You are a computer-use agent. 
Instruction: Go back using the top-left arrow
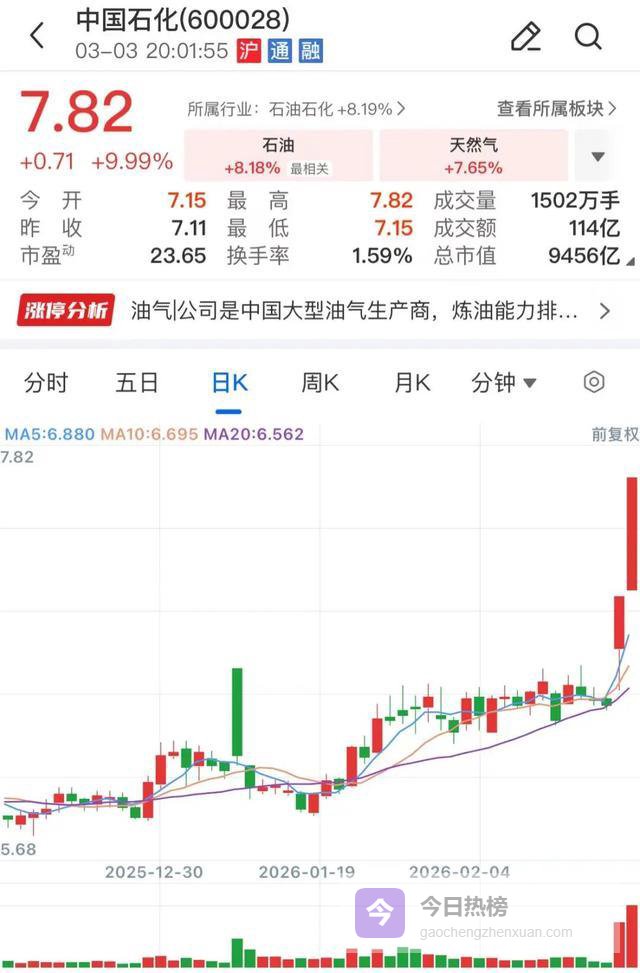point(37,36)
